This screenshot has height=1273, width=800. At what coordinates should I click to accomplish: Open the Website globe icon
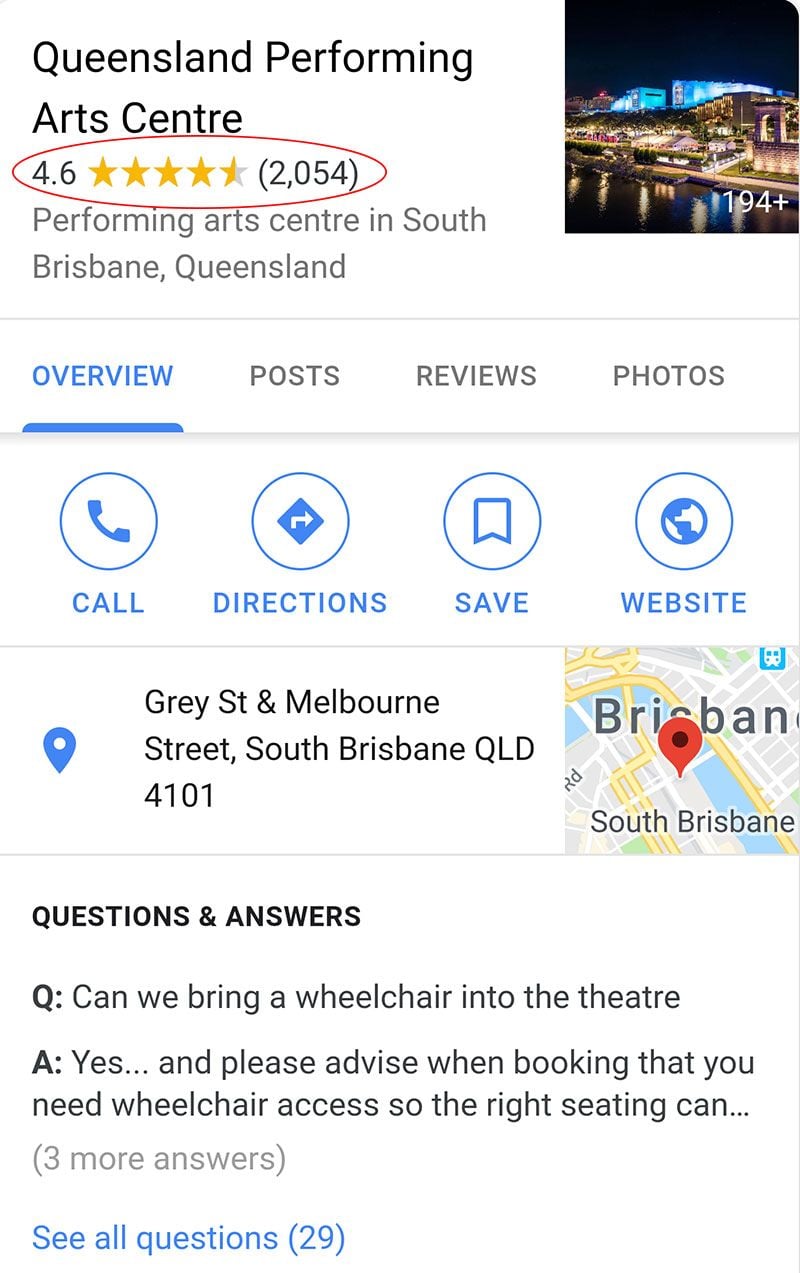[684, 520]
